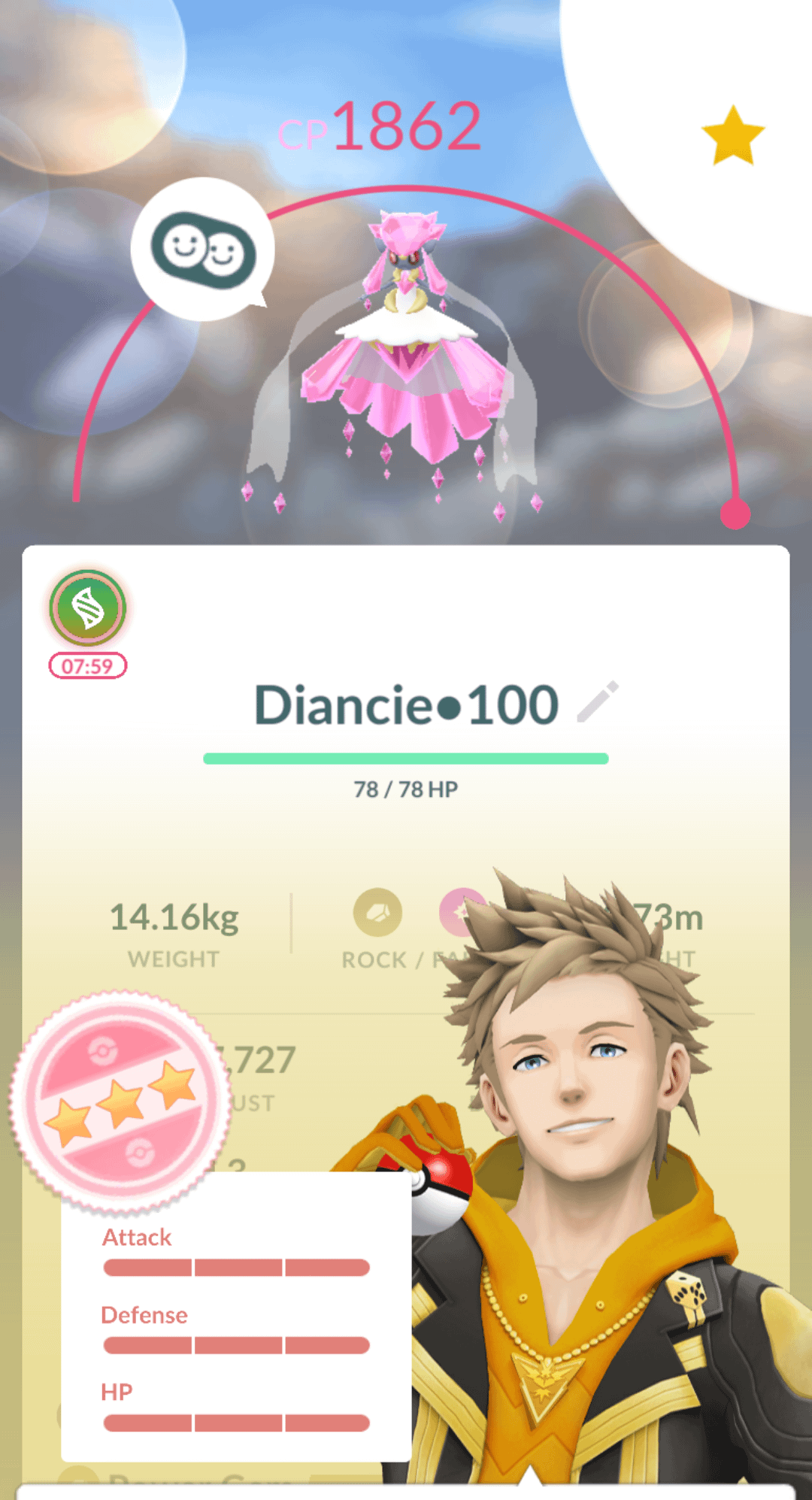Viewport: 812px width, 1500px height.
Task: Open the buddy mood speech bubble
Action: coord(202,249)
